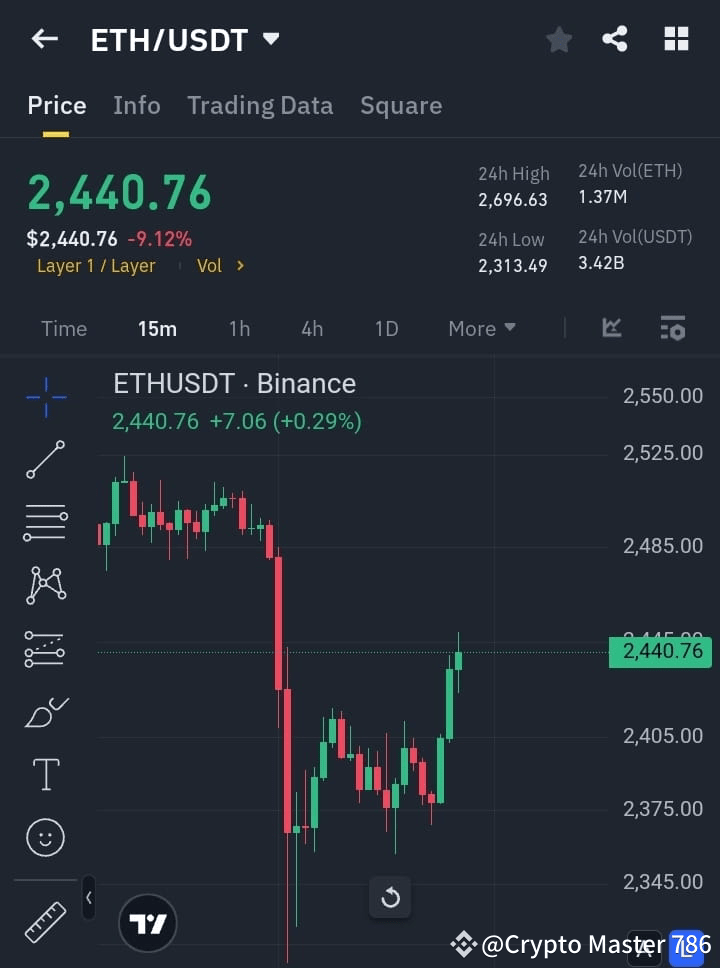The width and height of the screenshot is (720, 968).
Task: Open the horizontal lines drawing tool
Action: 45,523
